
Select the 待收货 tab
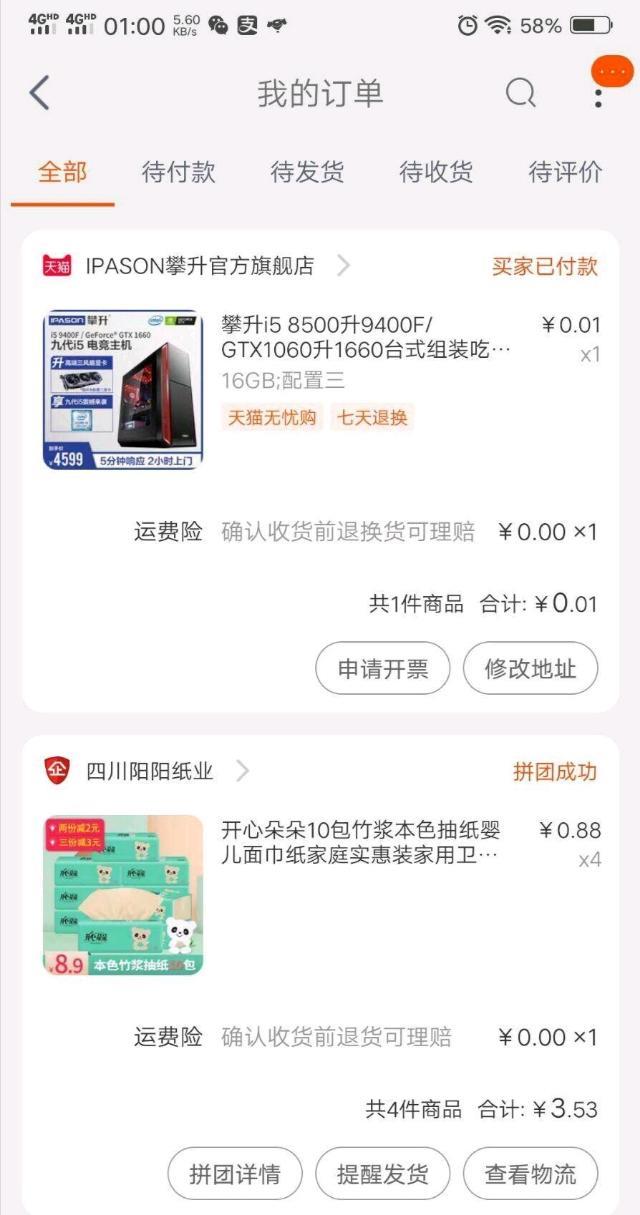click(x=436, y=172)
